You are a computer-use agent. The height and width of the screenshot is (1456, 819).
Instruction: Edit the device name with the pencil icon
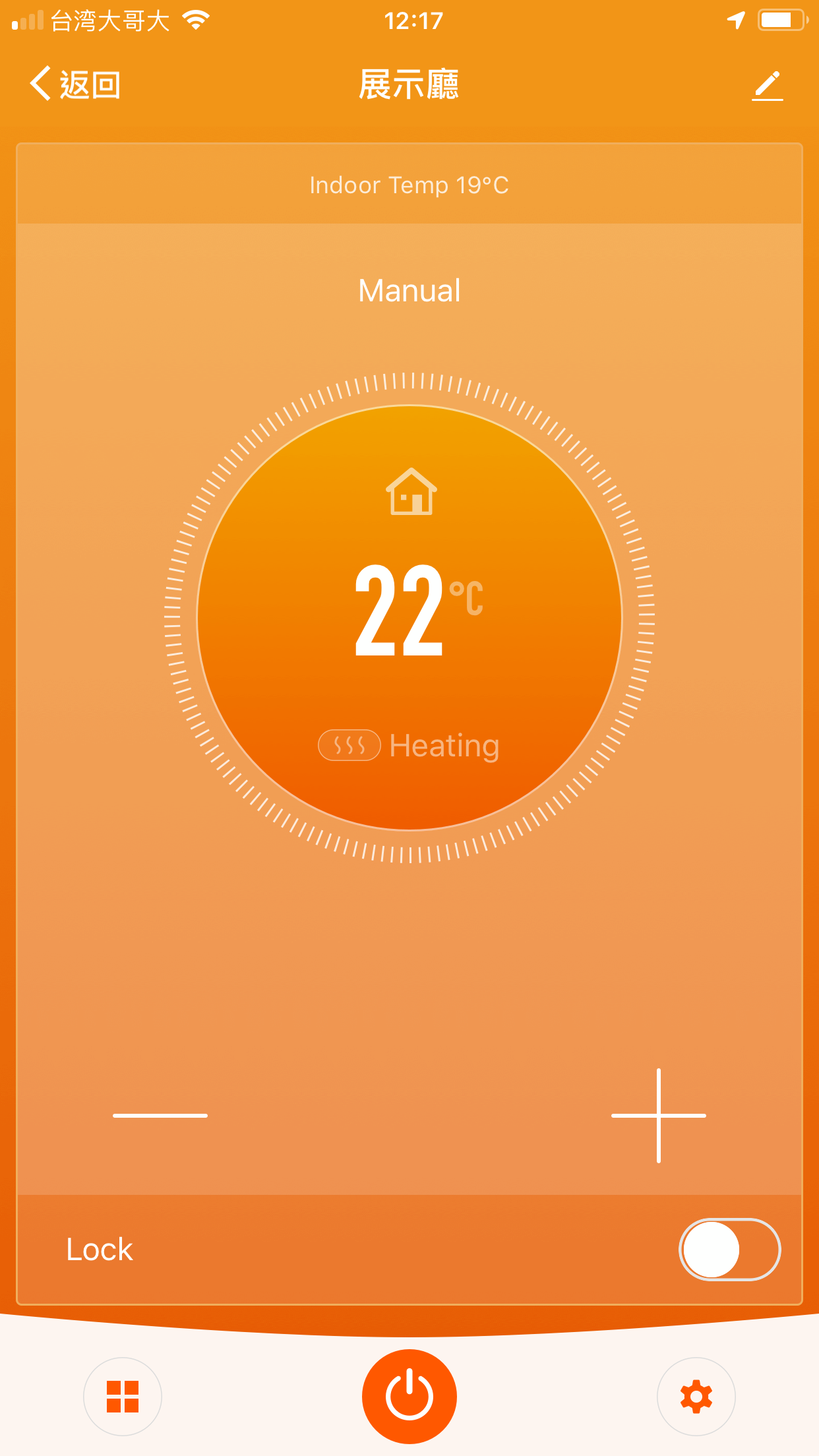click(768, 86)
